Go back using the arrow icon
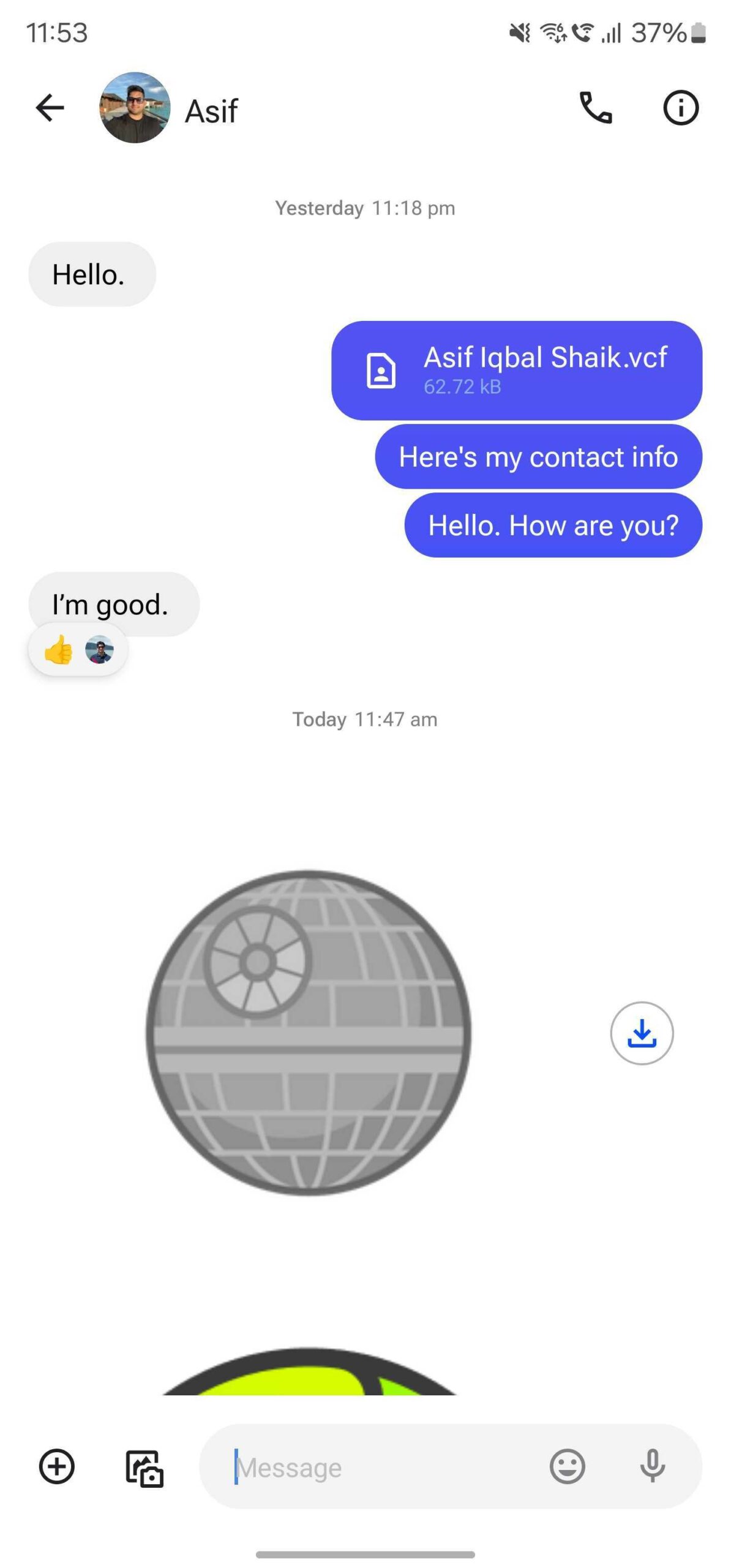Screen dimensions: 731x1568 pyautogui.click(x=50, y=108)
